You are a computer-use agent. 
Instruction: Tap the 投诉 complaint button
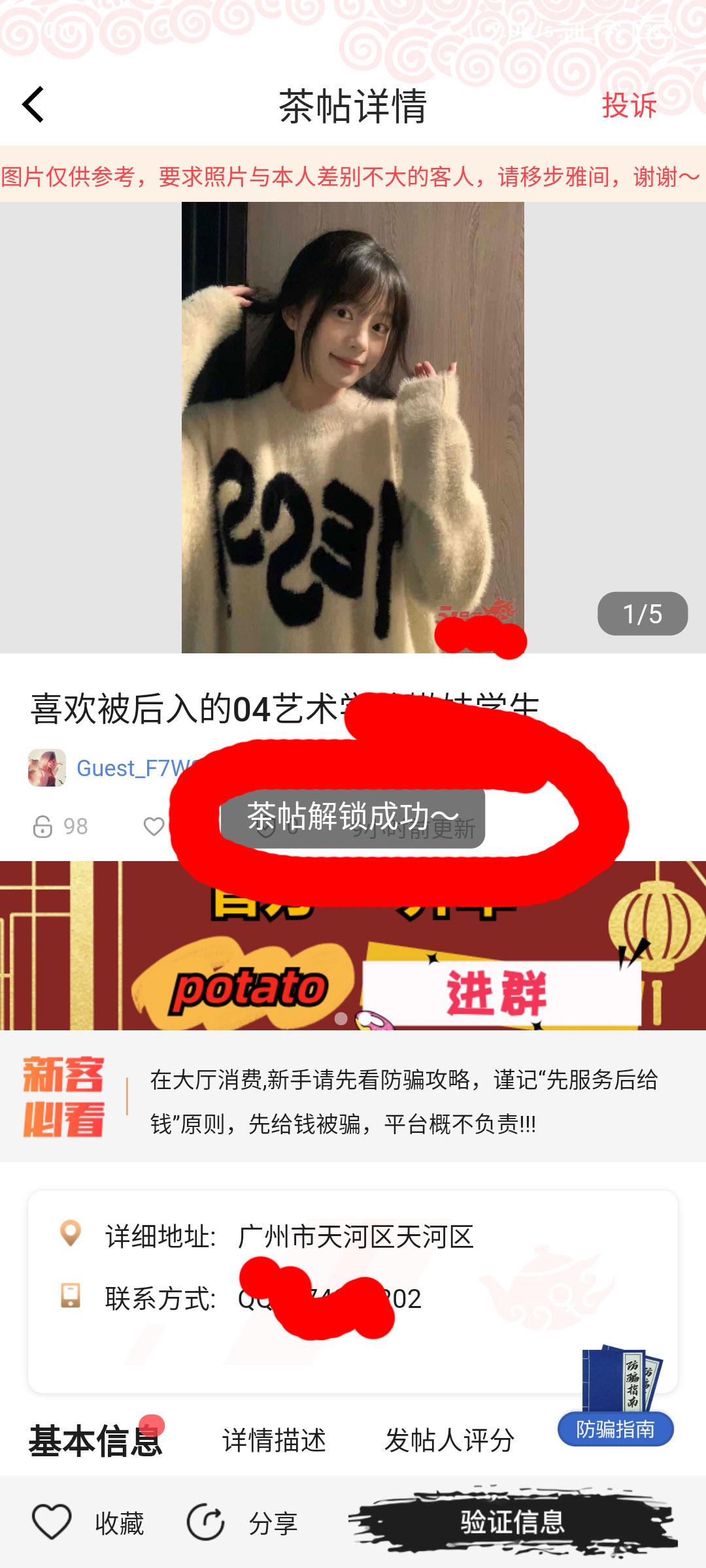629,105
